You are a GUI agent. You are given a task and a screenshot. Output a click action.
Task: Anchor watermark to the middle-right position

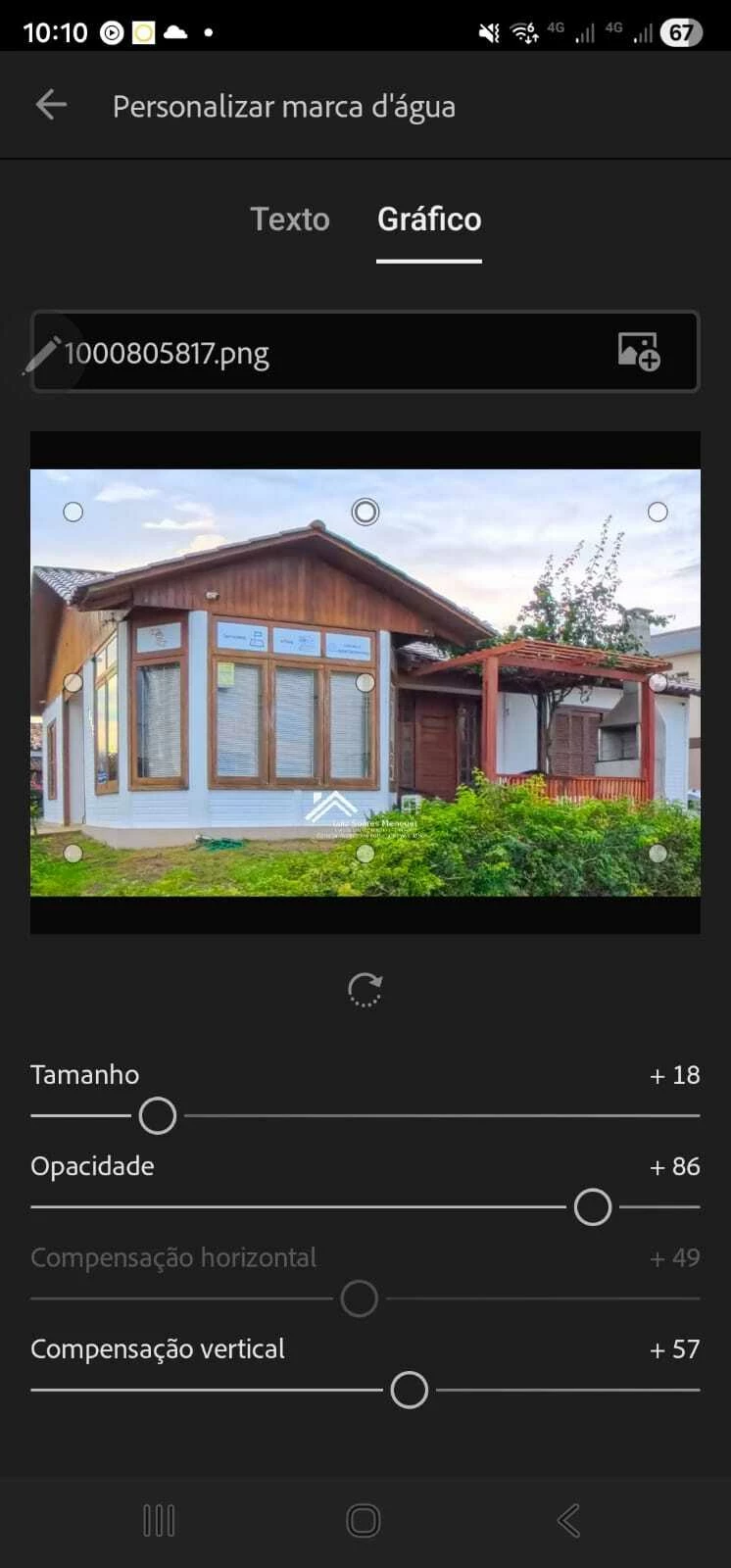click(658, 682)
